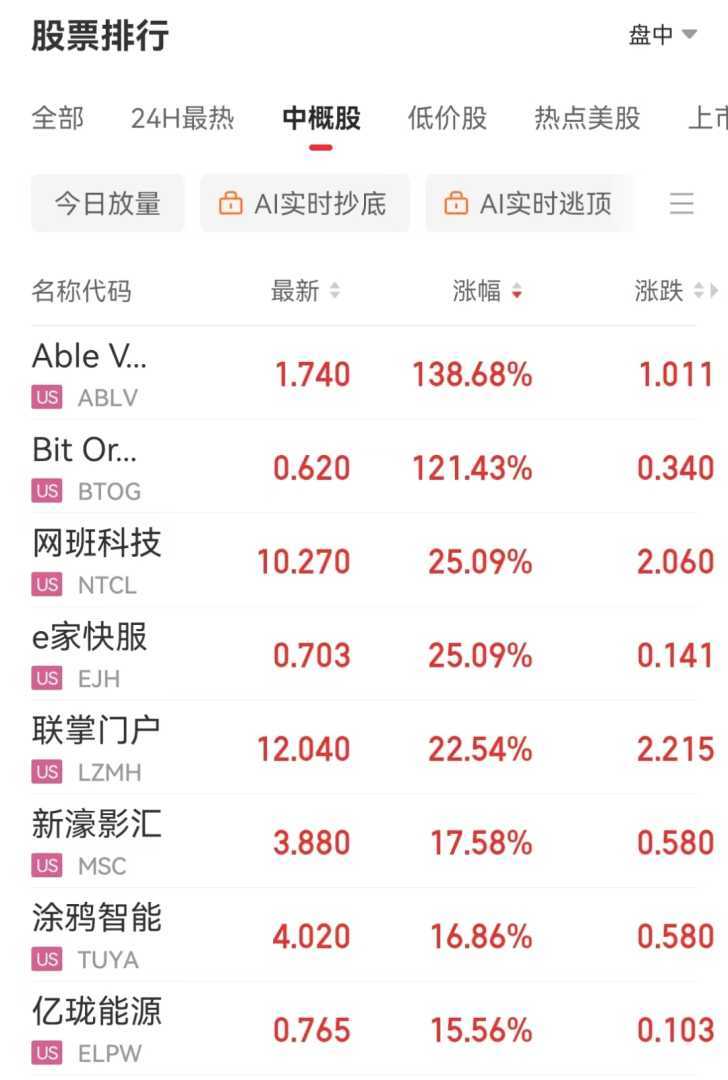The image size is (728, 1080).
Task: Open 亿珑能源 ELPW stock
Action: tap(96, 1030)
